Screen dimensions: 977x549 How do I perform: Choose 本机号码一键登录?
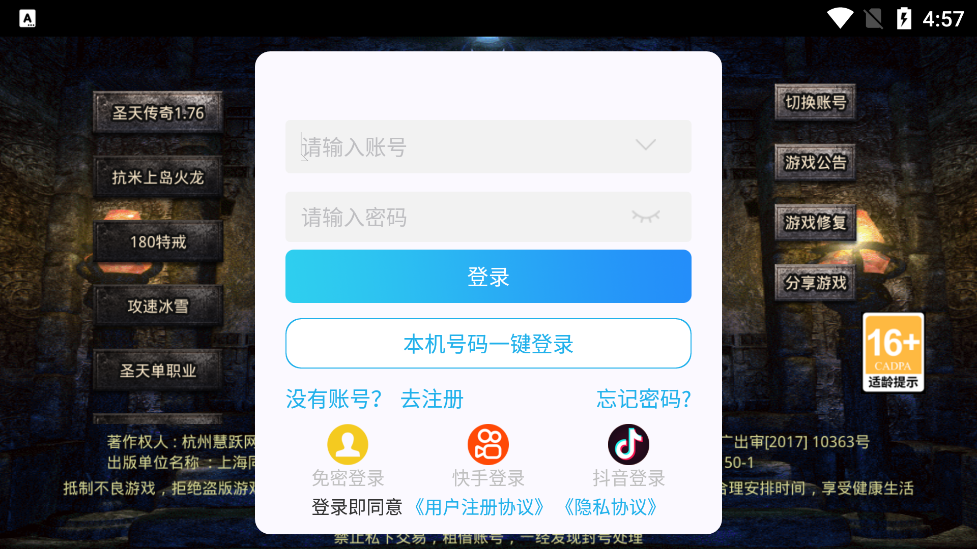pyautogui.click(x=488, y=344)
